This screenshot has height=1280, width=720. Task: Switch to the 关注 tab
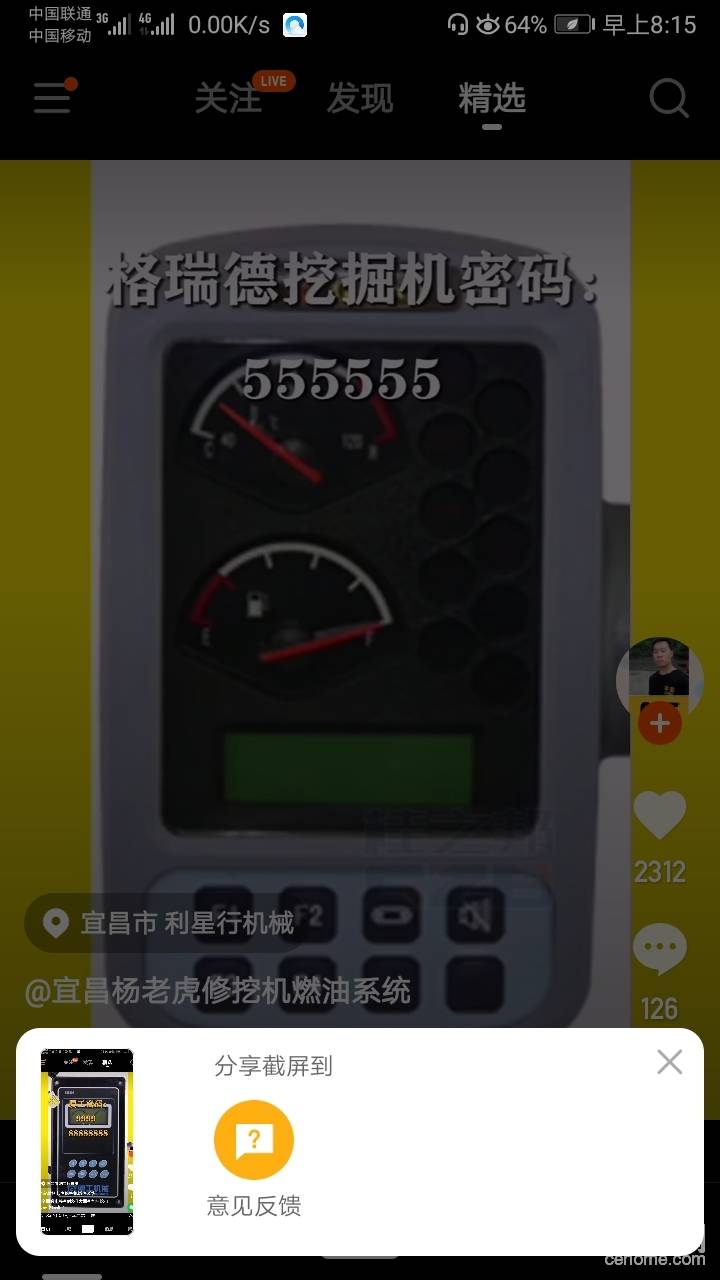[228, 98]
